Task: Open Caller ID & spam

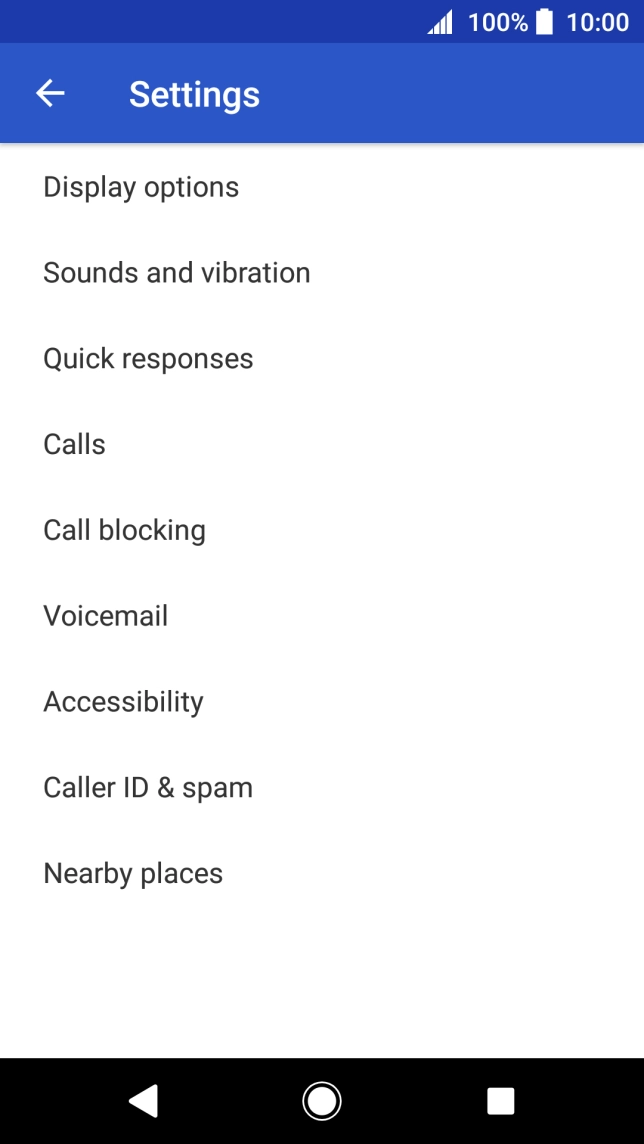Action: [322, 787]
